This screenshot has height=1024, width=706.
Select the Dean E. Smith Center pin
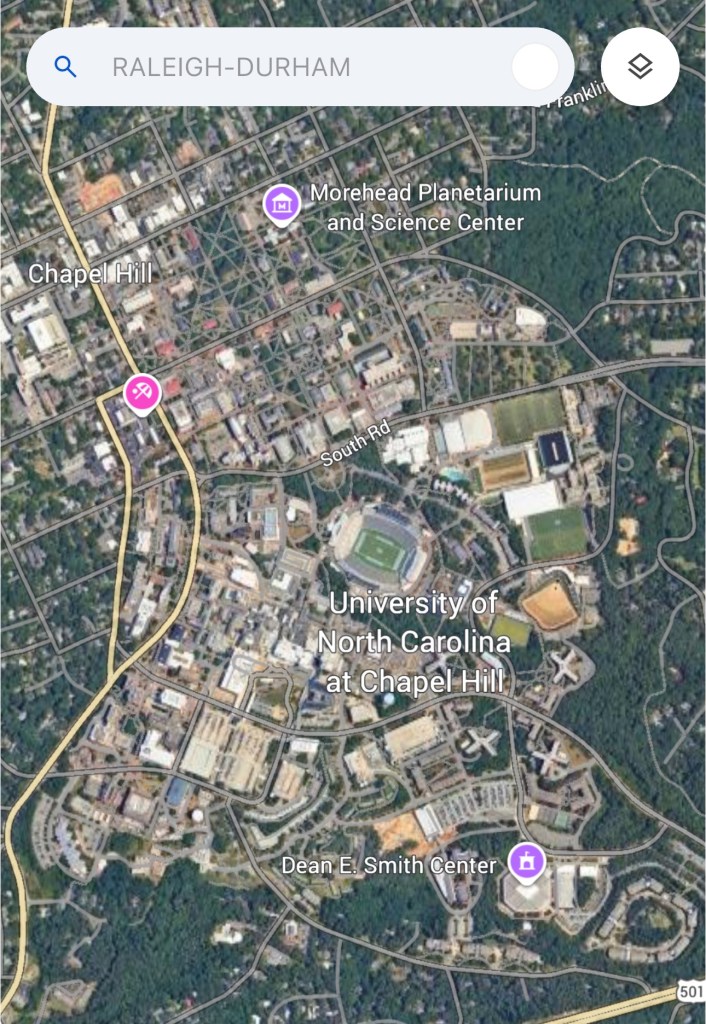coord(525,859)
